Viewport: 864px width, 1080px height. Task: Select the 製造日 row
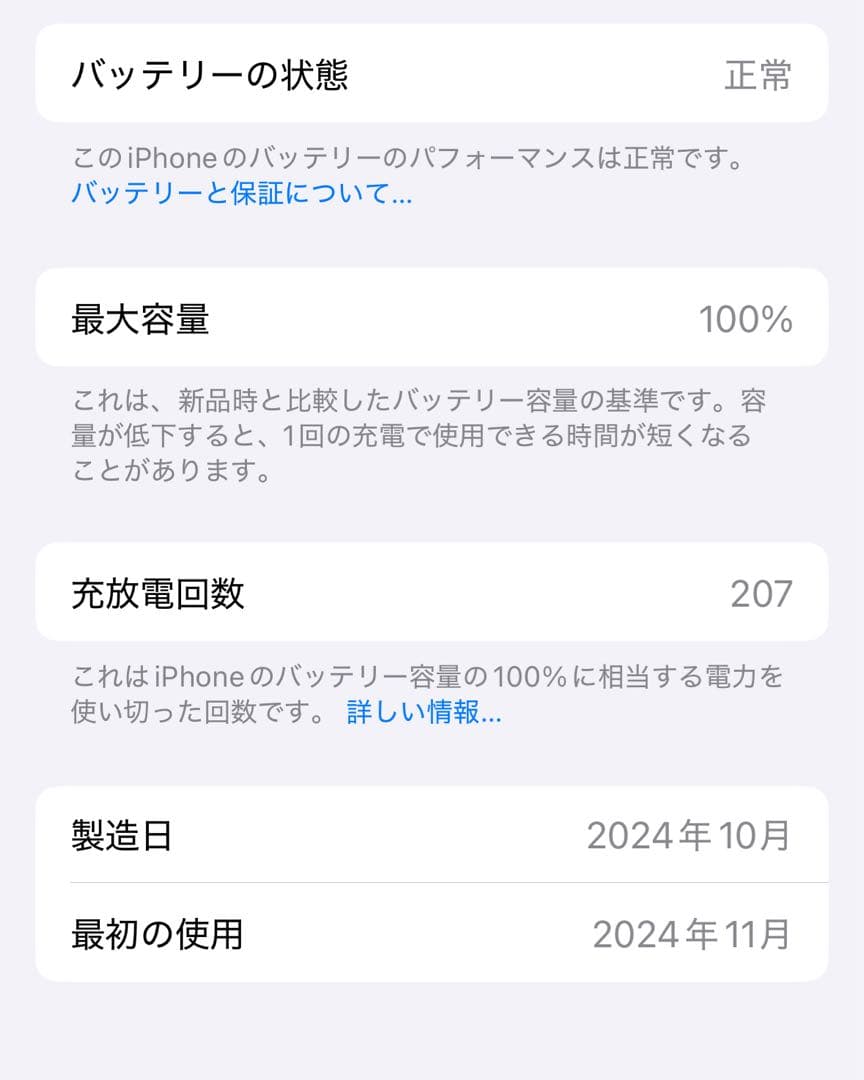coord(432,836)
